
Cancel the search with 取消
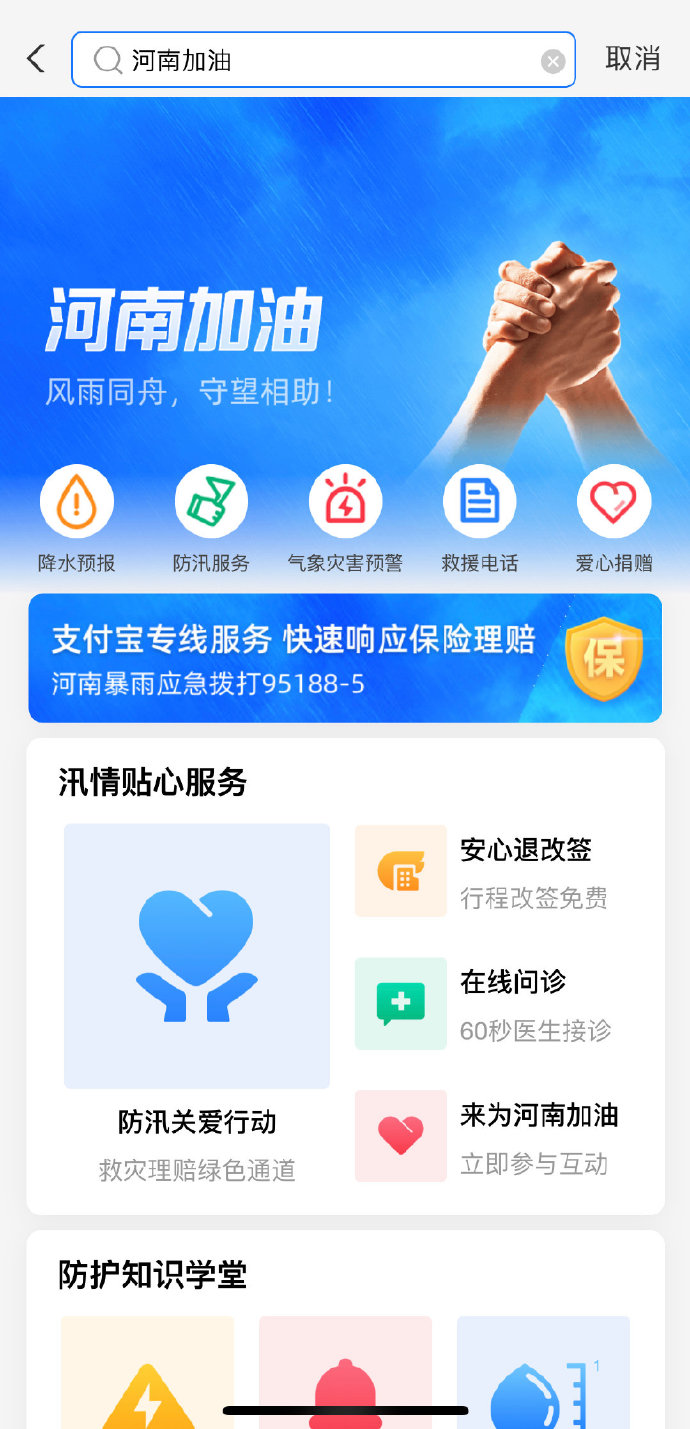point(632,59)
